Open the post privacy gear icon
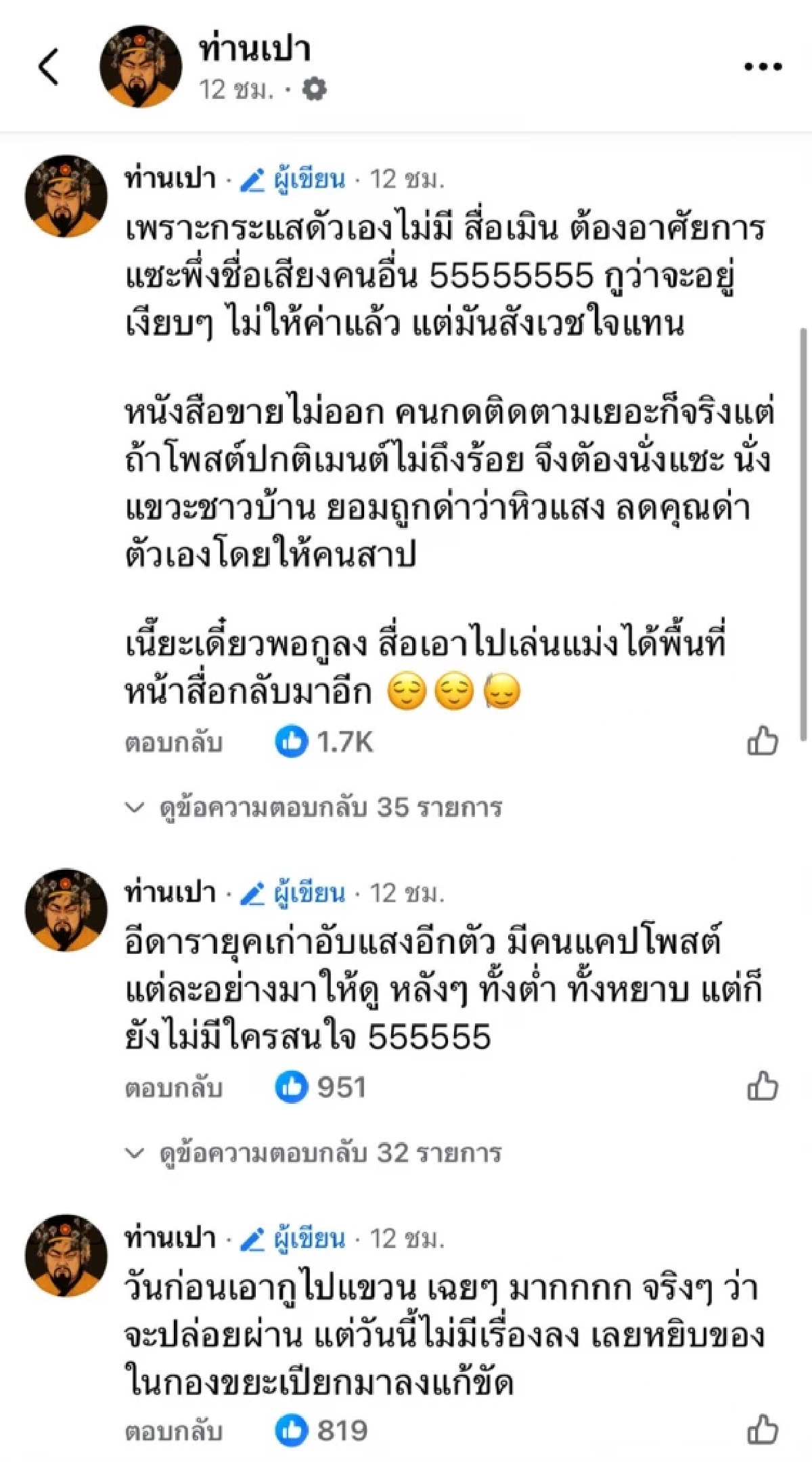Image resolution: width=812 pixels, height=1462 pixels. click(313, 89)
